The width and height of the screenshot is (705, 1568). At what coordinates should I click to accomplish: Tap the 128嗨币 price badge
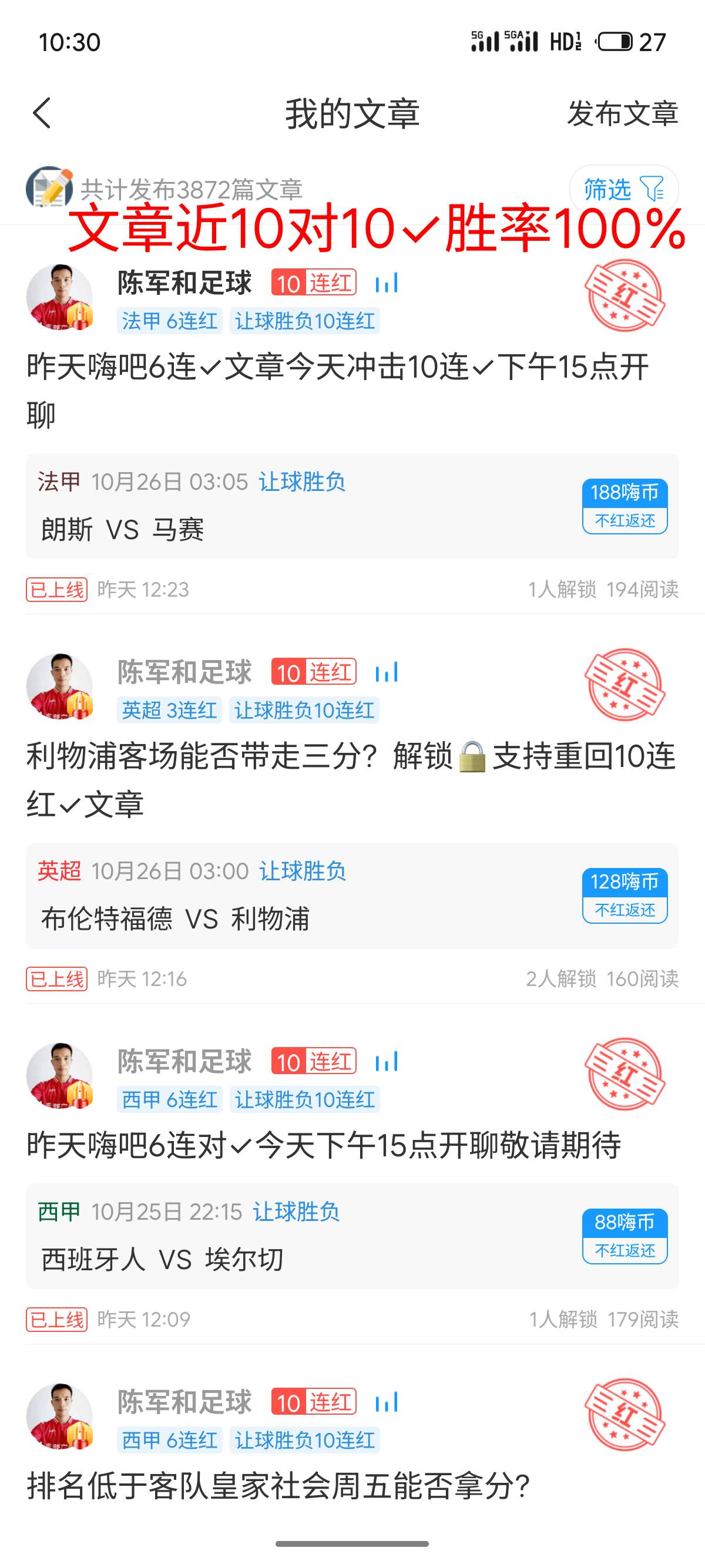pyautogui.click(x=625, y=896)
